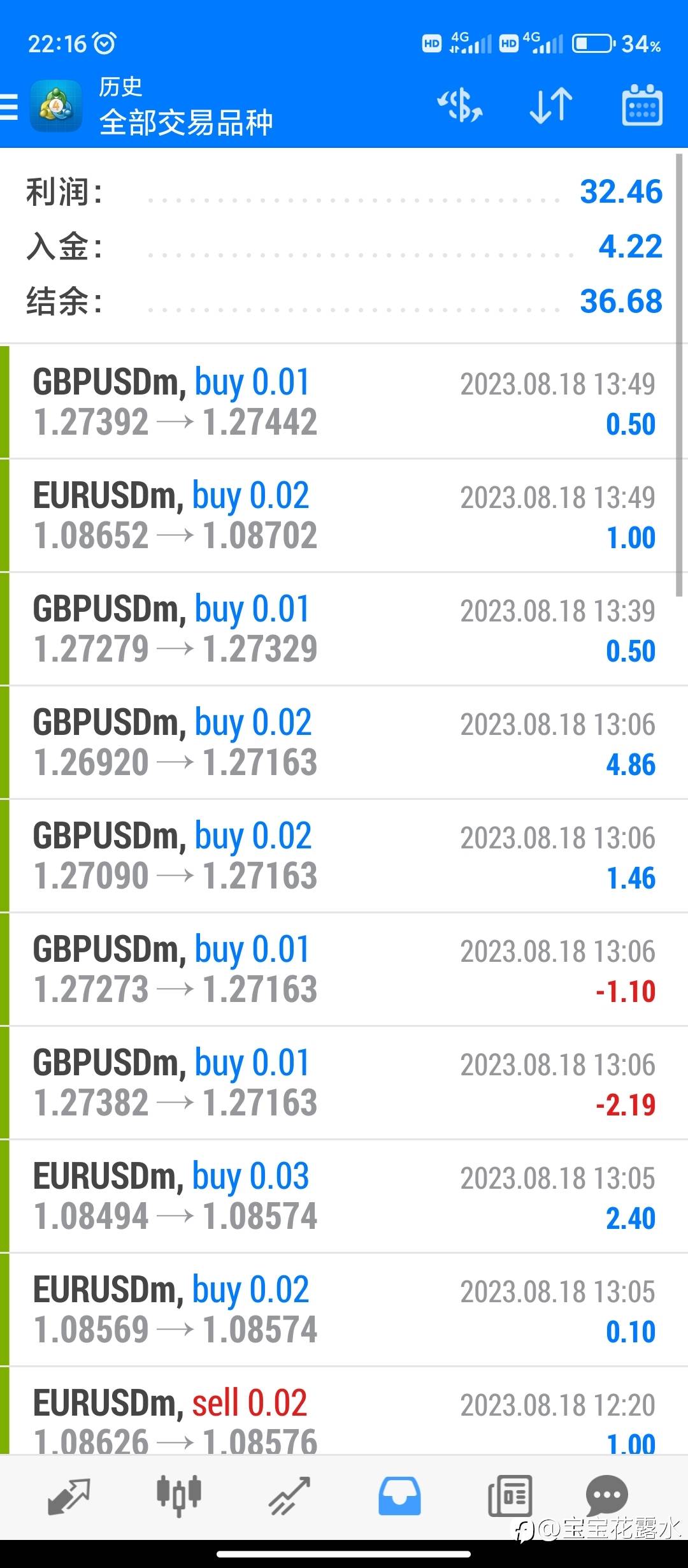The height and width of the screenshot is (1568, 688).
Task: Open the hamburger drawer menu
Action: coord(9,106)
